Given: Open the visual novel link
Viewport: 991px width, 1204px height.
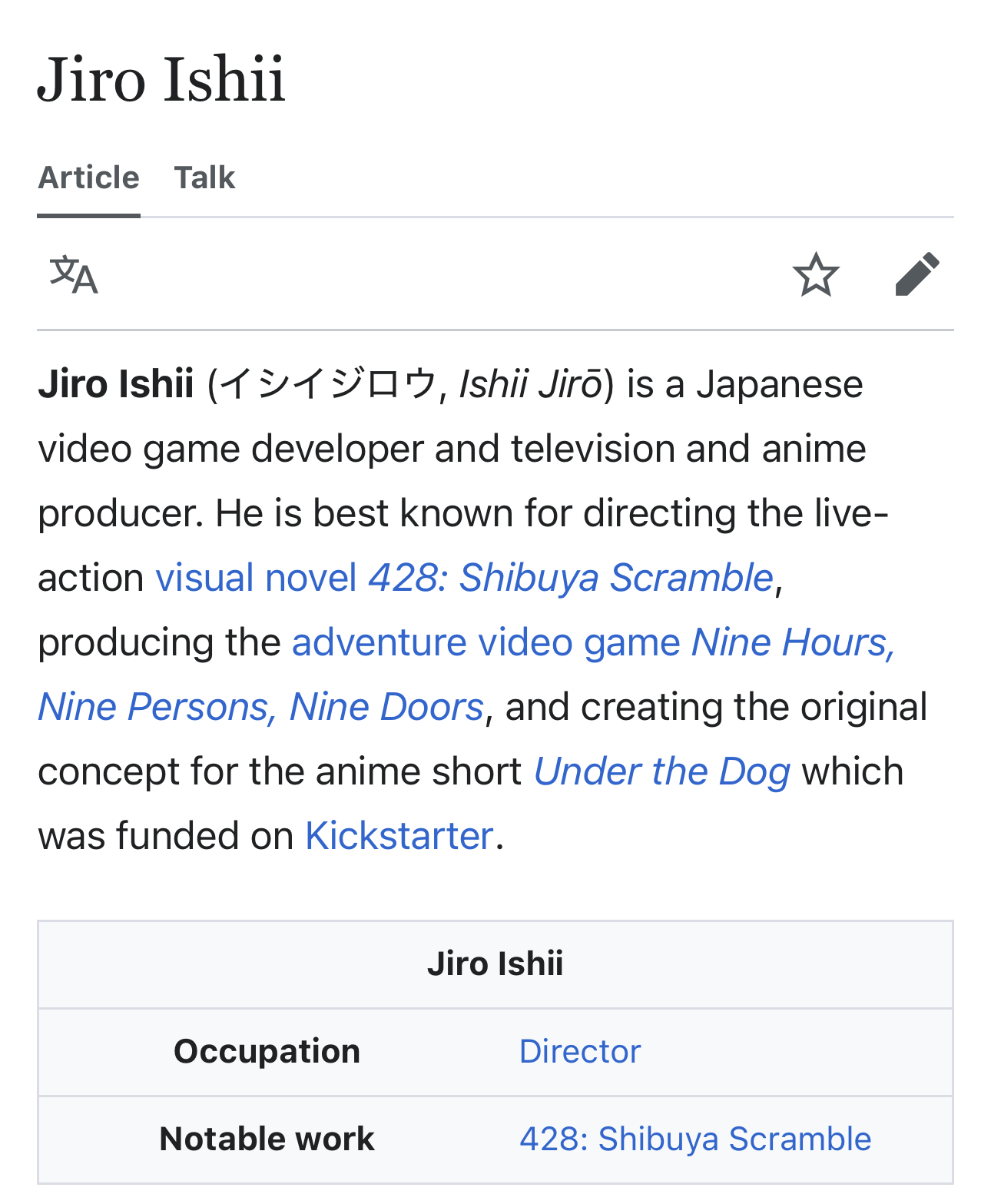Looking at the screenshot, I should [256, 578].
